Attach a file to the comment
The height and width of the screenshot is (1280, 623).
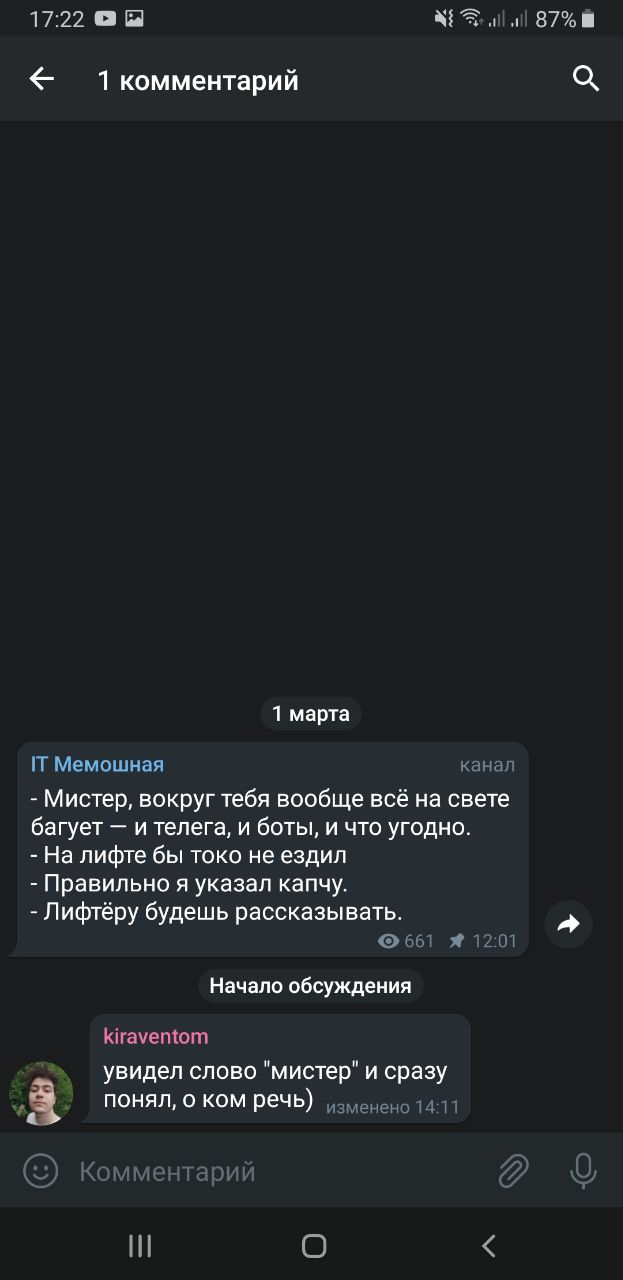513,1171
